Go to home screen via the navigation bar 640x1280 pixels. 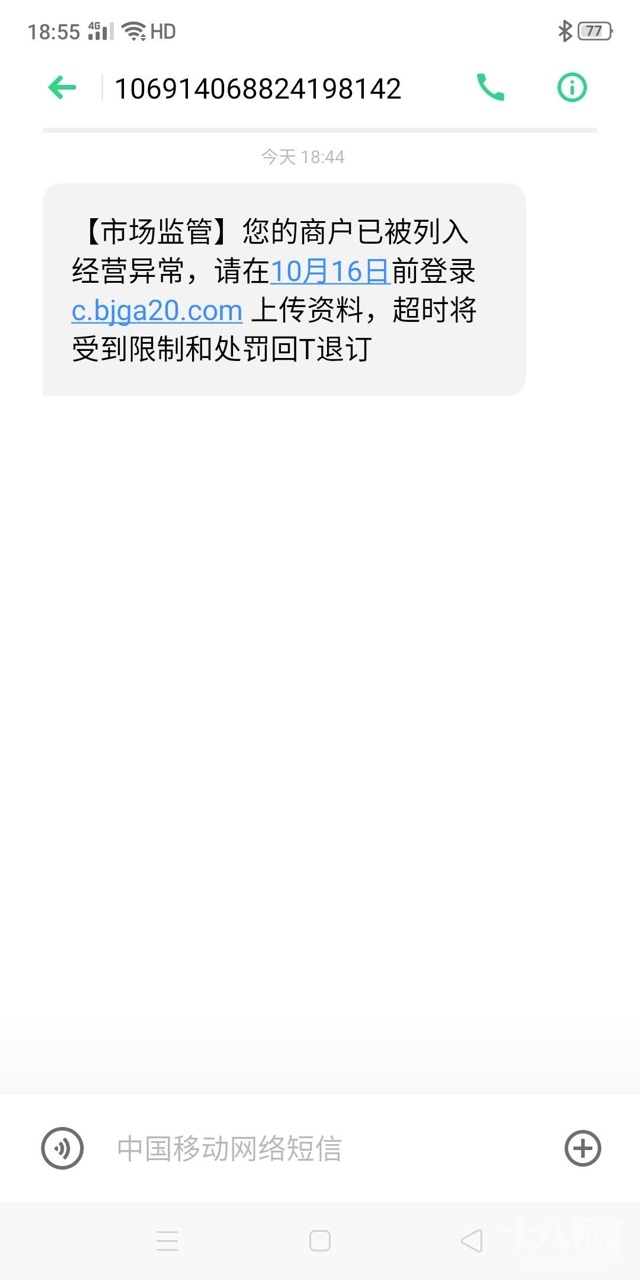(320, 1241)
